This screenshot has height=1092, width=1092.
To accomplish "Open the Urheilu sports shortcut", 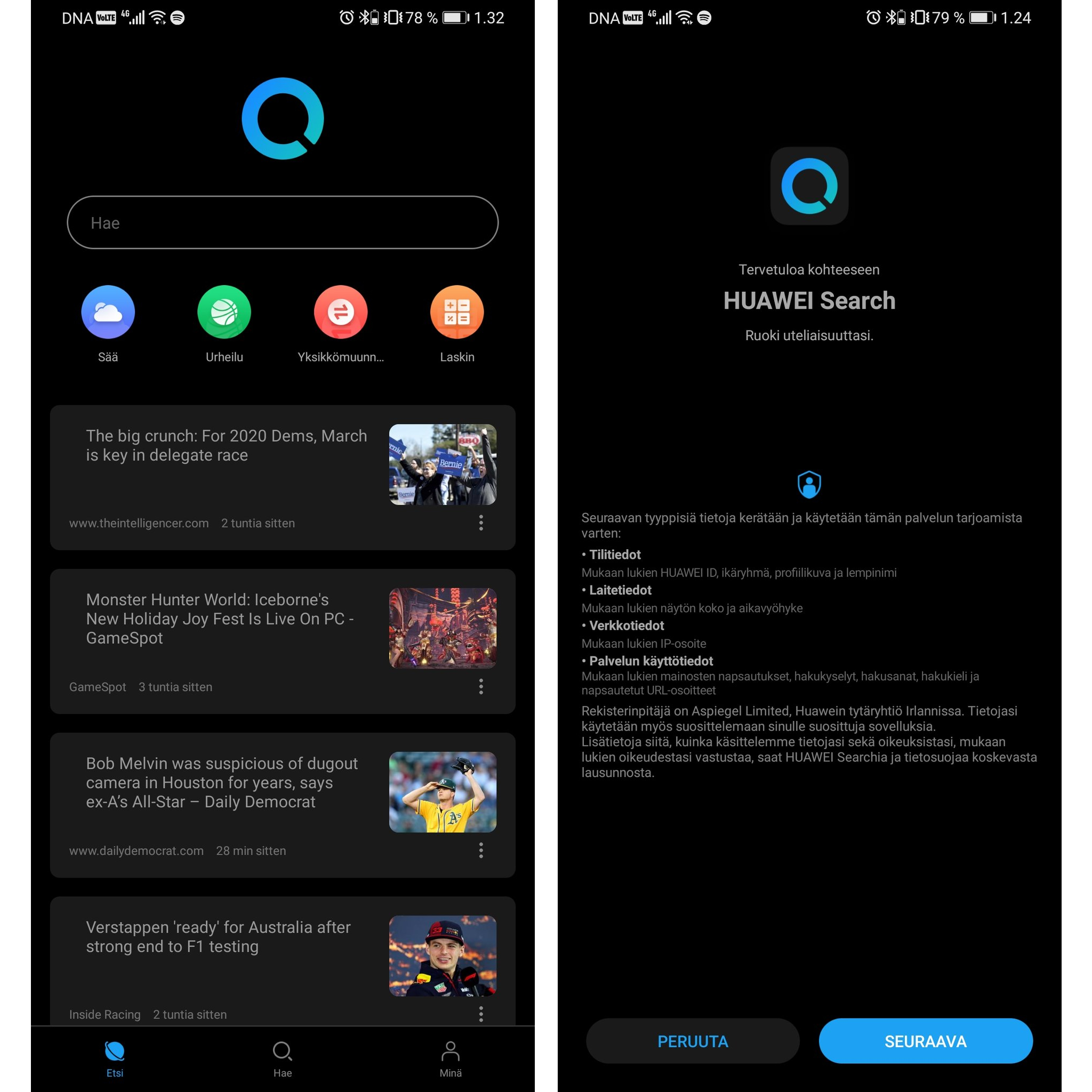I will pos(224,312).
